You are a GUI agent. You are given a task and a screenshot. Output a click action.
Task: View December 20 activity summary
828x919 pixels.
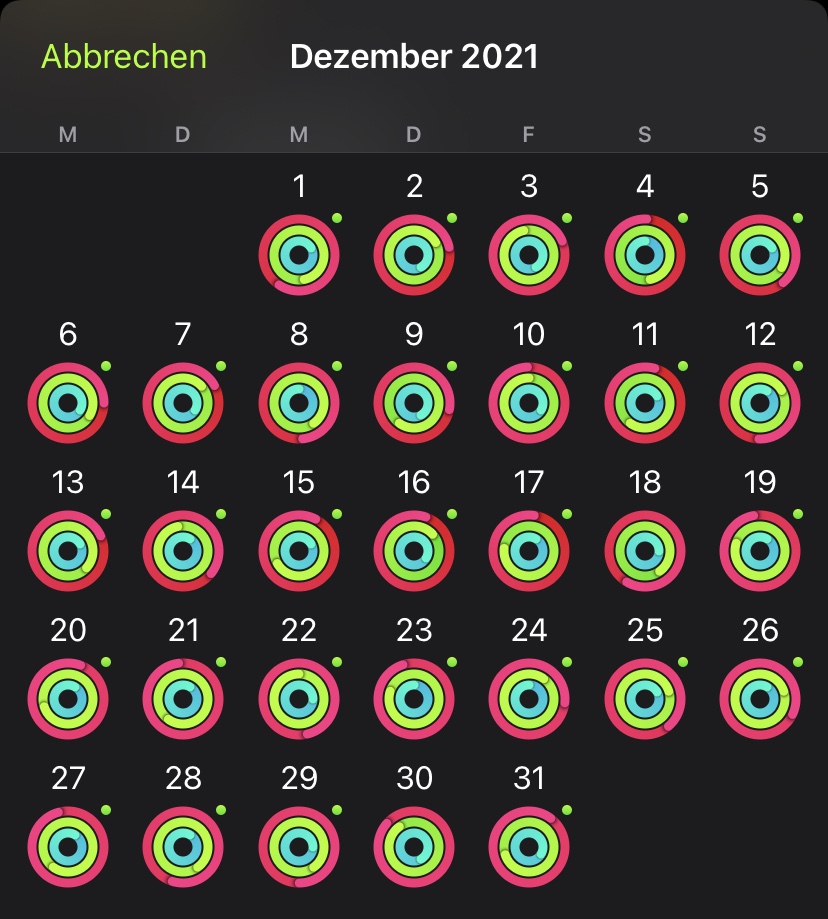68,699
